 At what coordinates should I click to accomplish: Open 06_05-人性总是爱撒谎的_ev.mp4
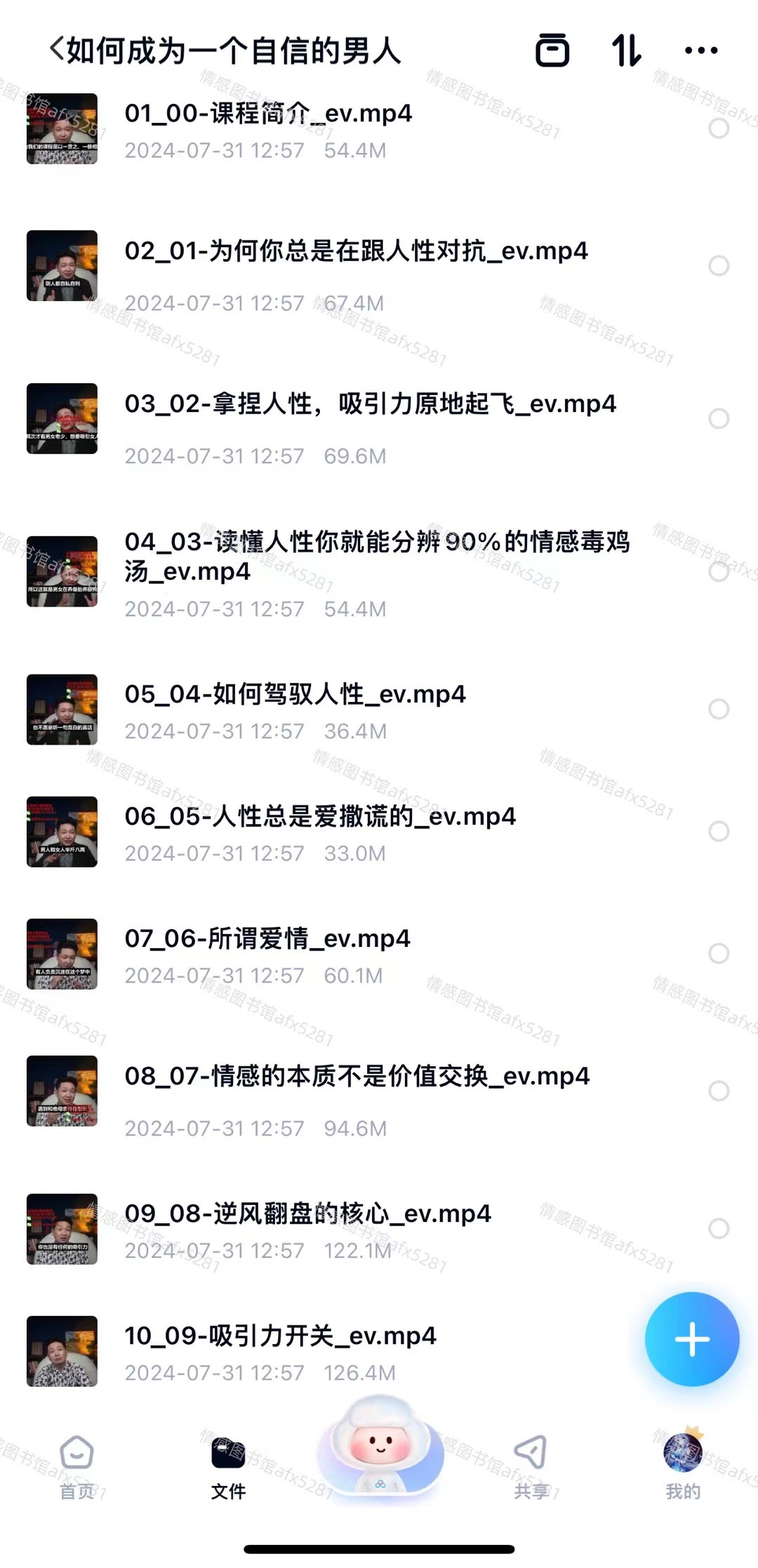[320, 817]
